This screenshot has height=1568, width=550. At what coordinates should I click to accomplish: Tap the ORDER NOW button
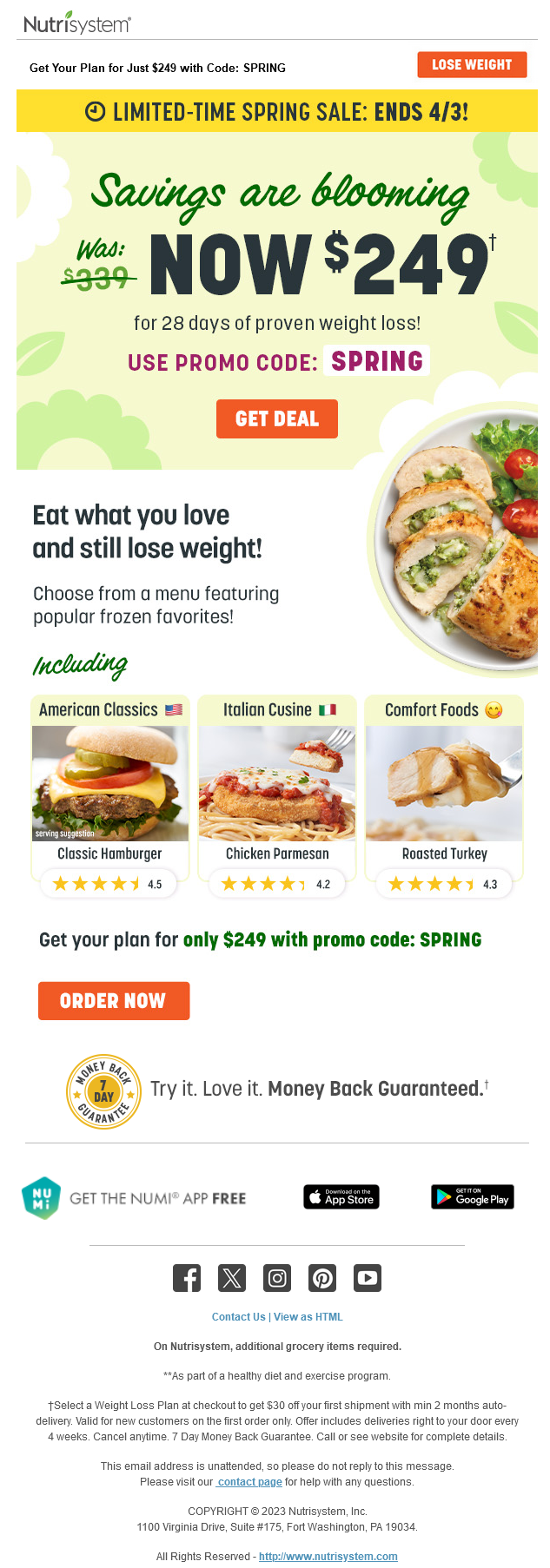(113, 1001)
